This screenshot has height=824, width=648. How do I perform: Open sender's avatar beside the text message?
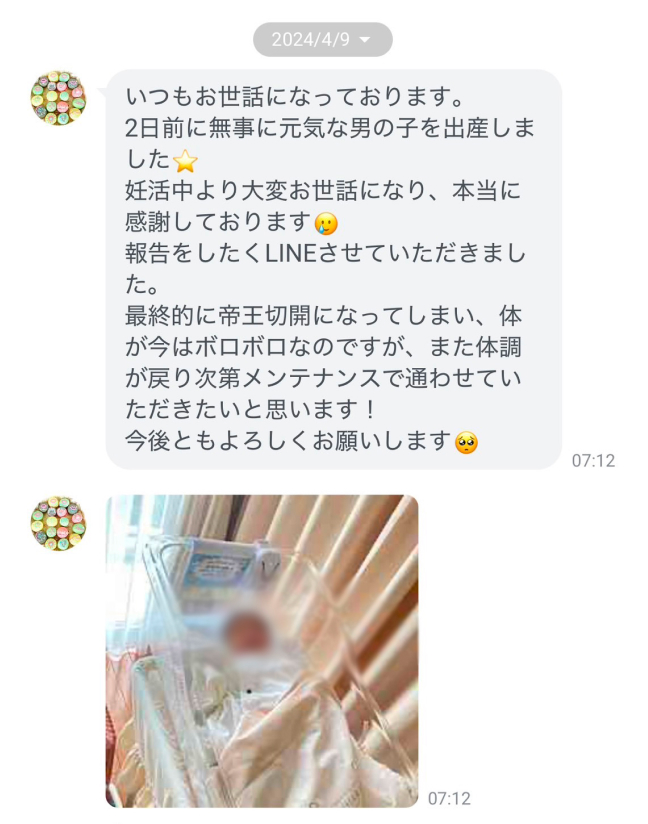[58, 98]
